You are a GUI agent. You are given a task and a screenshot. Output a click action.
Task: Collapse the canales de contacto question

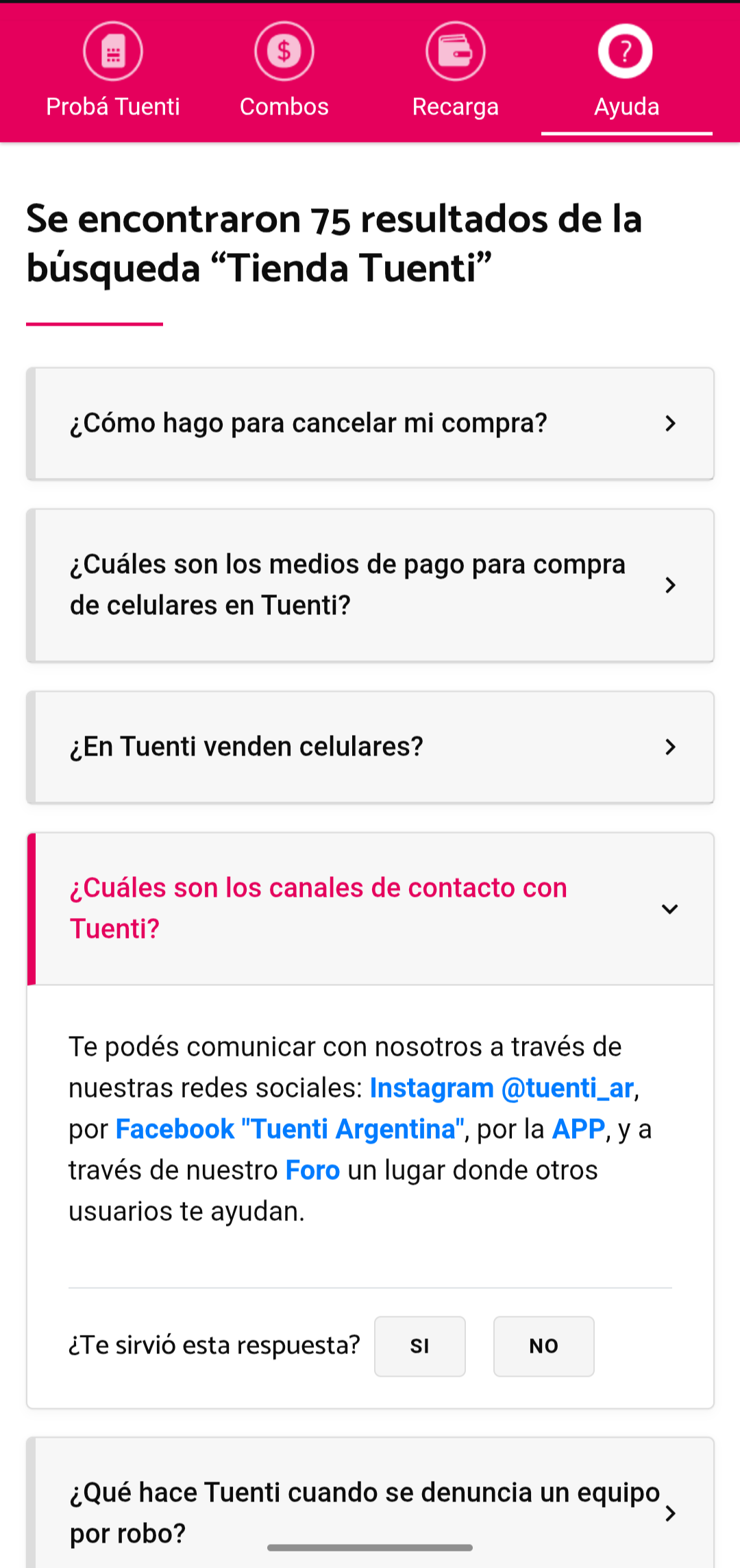pyautogui.click(x=370, y=908)
